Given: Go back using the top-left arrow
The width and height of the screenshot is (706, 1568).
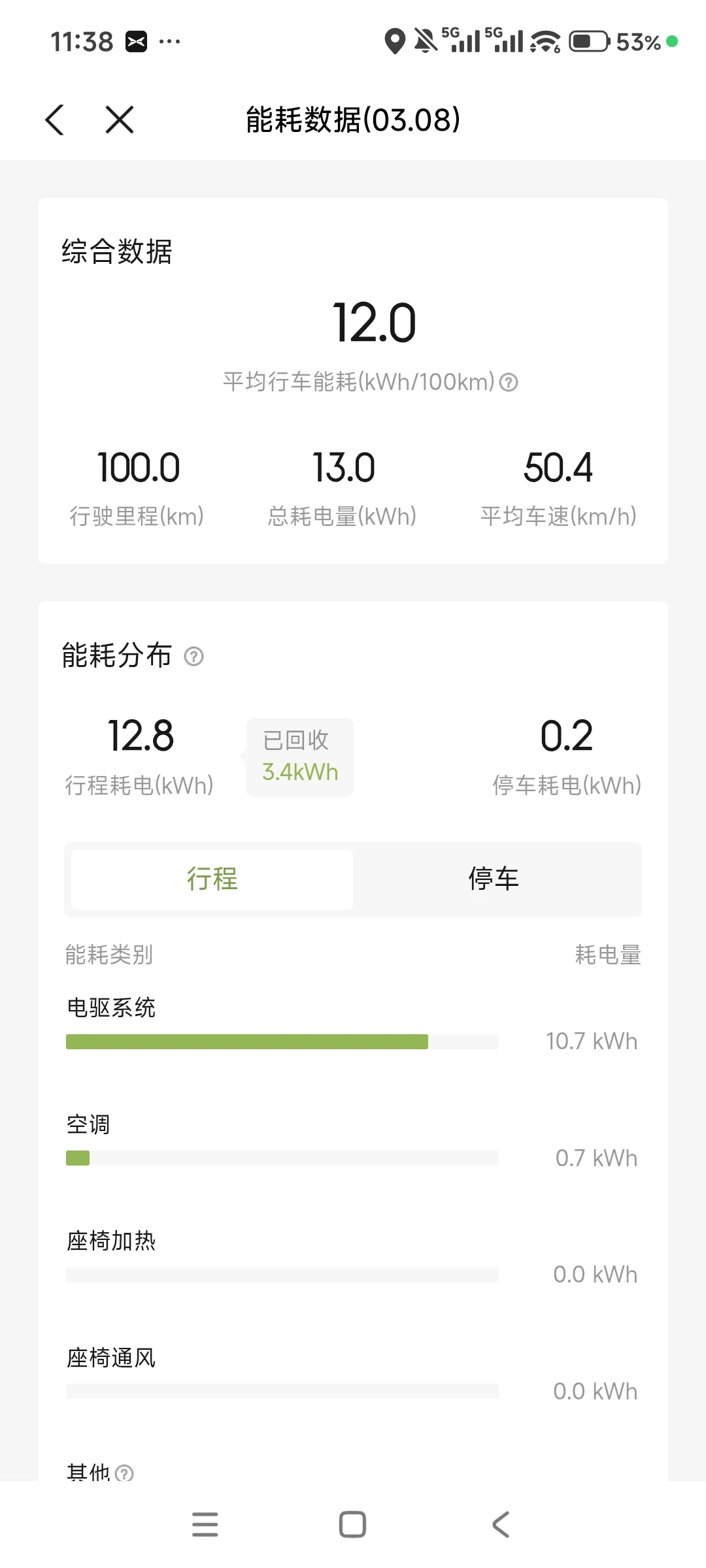Looking at the screenshot, I should [56, 120].
